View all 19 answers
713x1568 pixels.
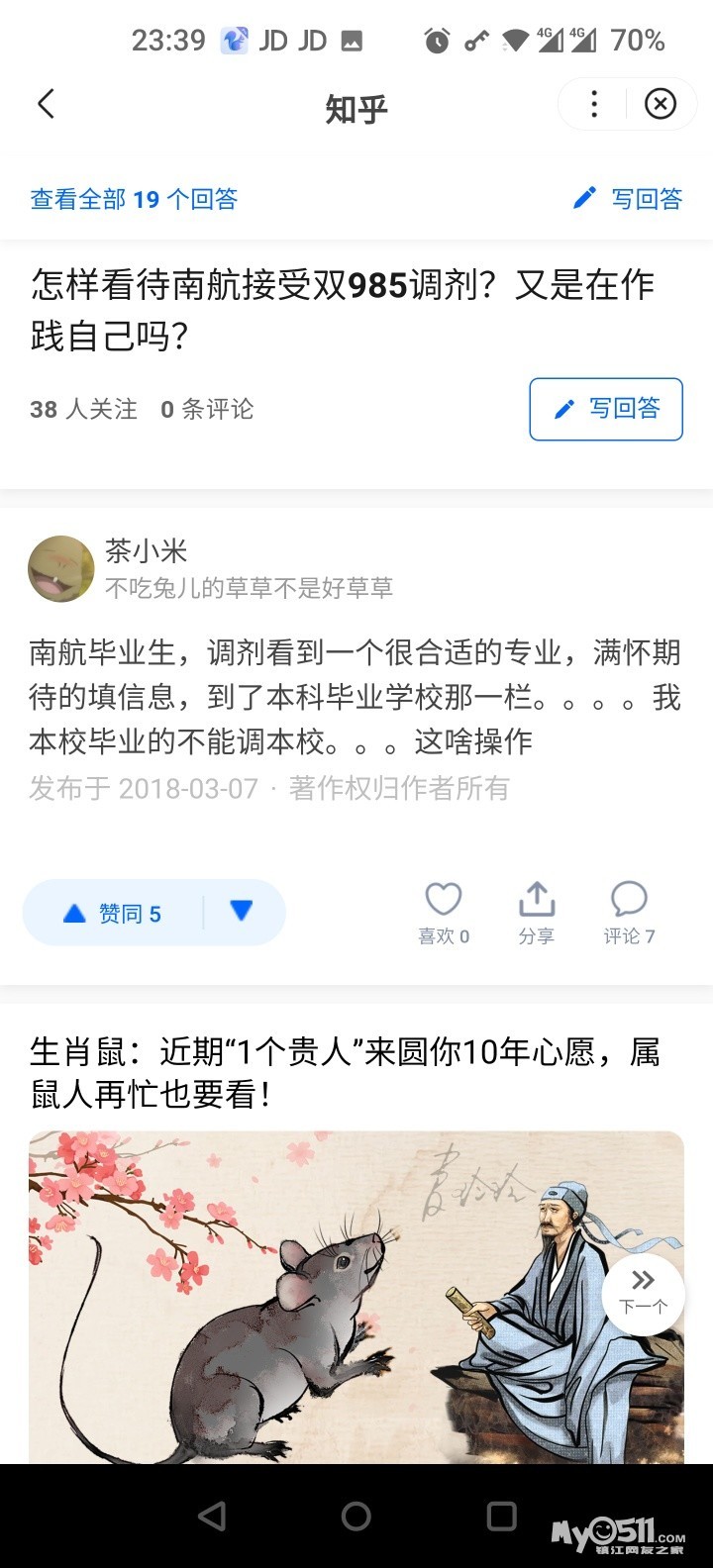coord(134,199)
